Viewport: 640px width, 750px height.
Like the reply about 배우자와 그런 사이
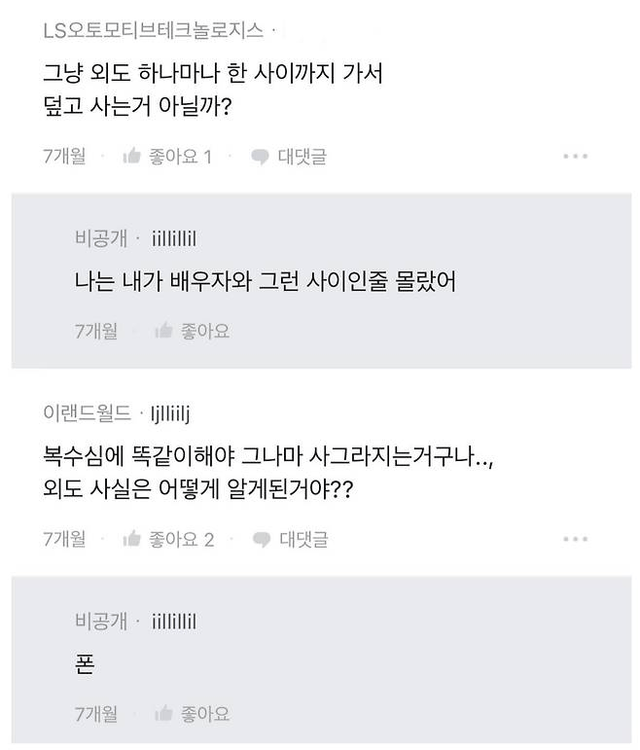(x=192, y=331)
